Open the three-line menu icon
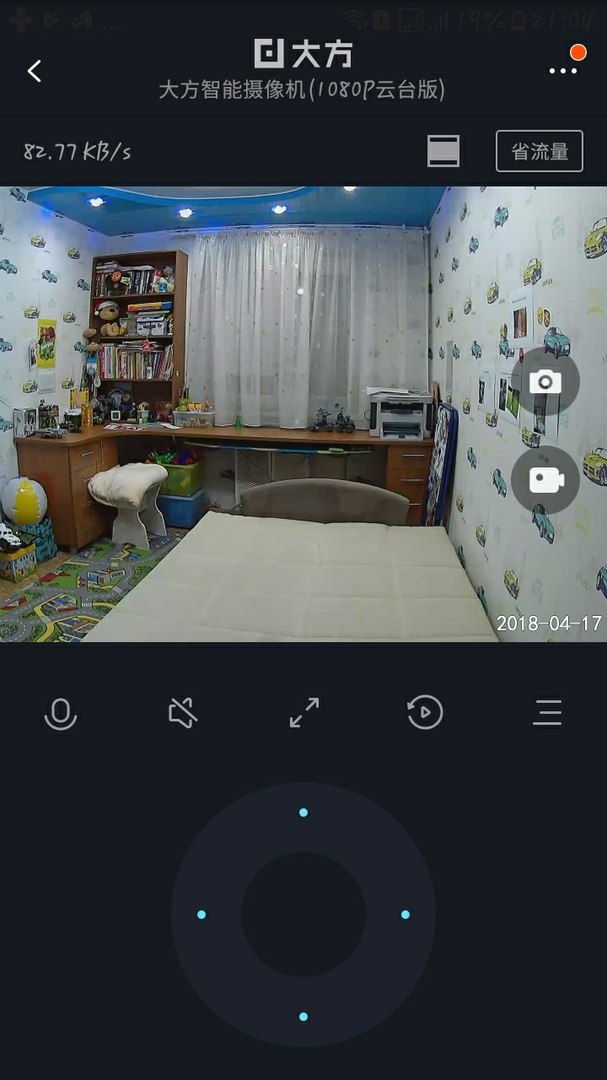Image resolution: width=607 pixels, height=1080 pixels. click(x=547, y=713)
